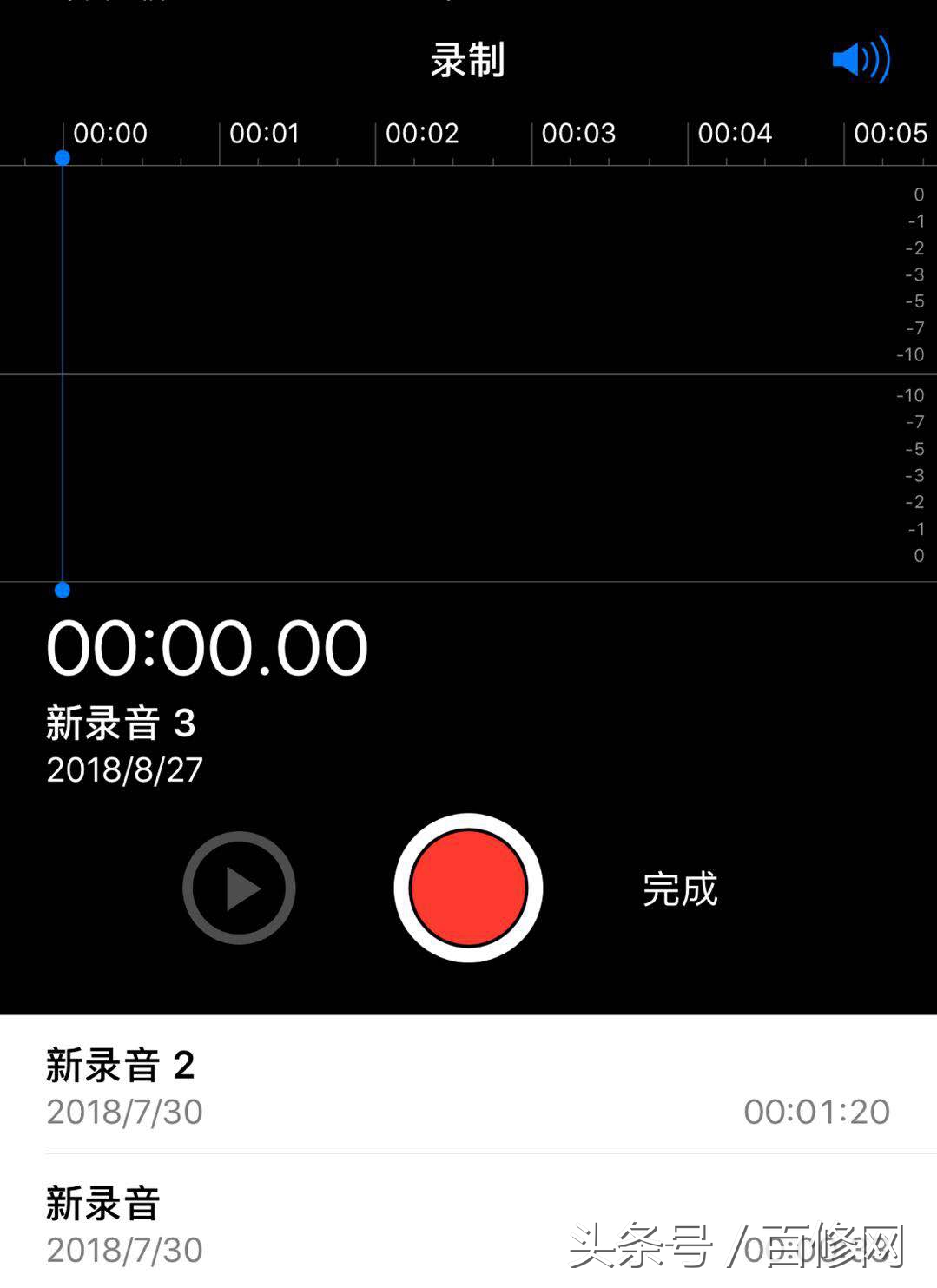The height and width of the screenshot is (1288, 937).
Task: Tap the duration 00:01:20 of 新录音 2
Action: pos(816,1111)
